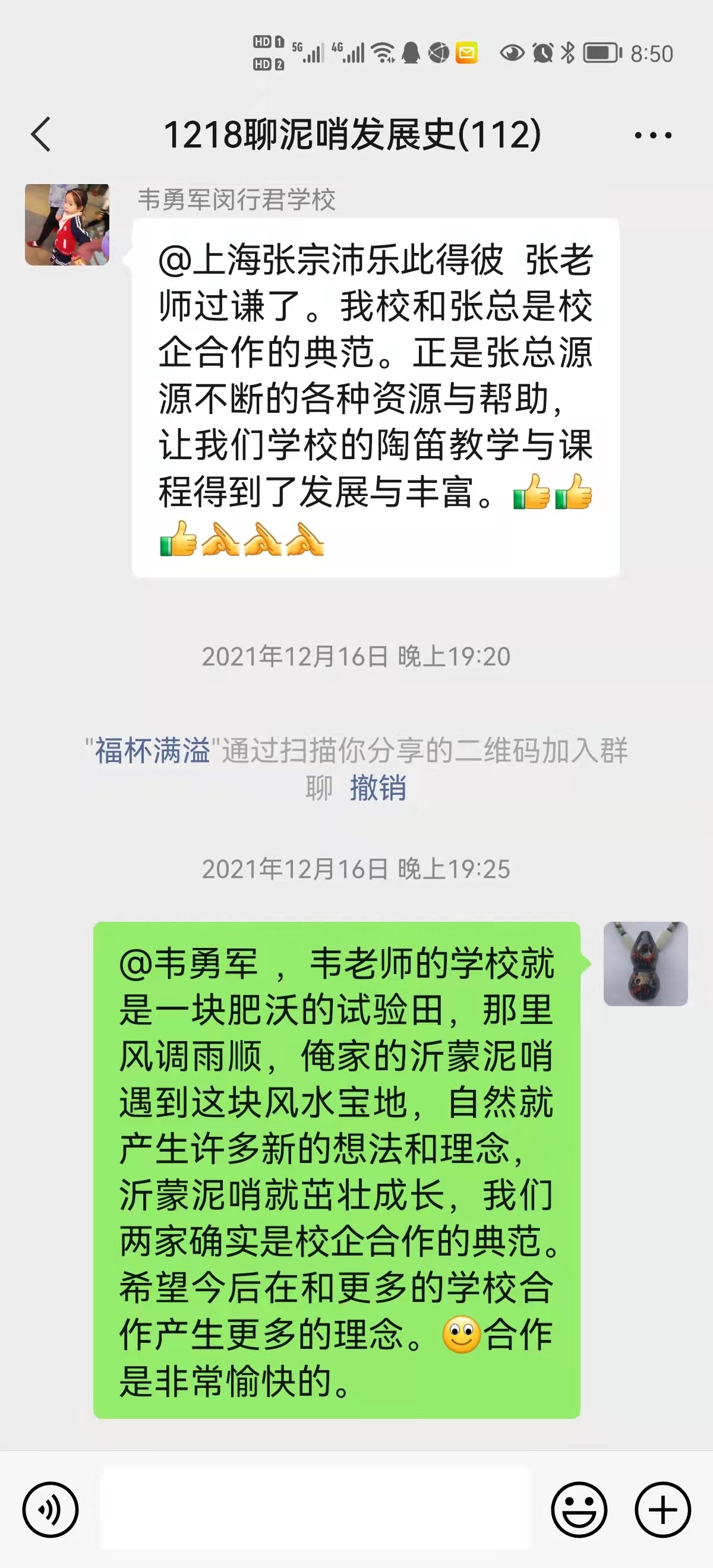This screenshot has width=713, height=1568.
Task: Switch to voice message input
Action: [x=51, y=1510]
